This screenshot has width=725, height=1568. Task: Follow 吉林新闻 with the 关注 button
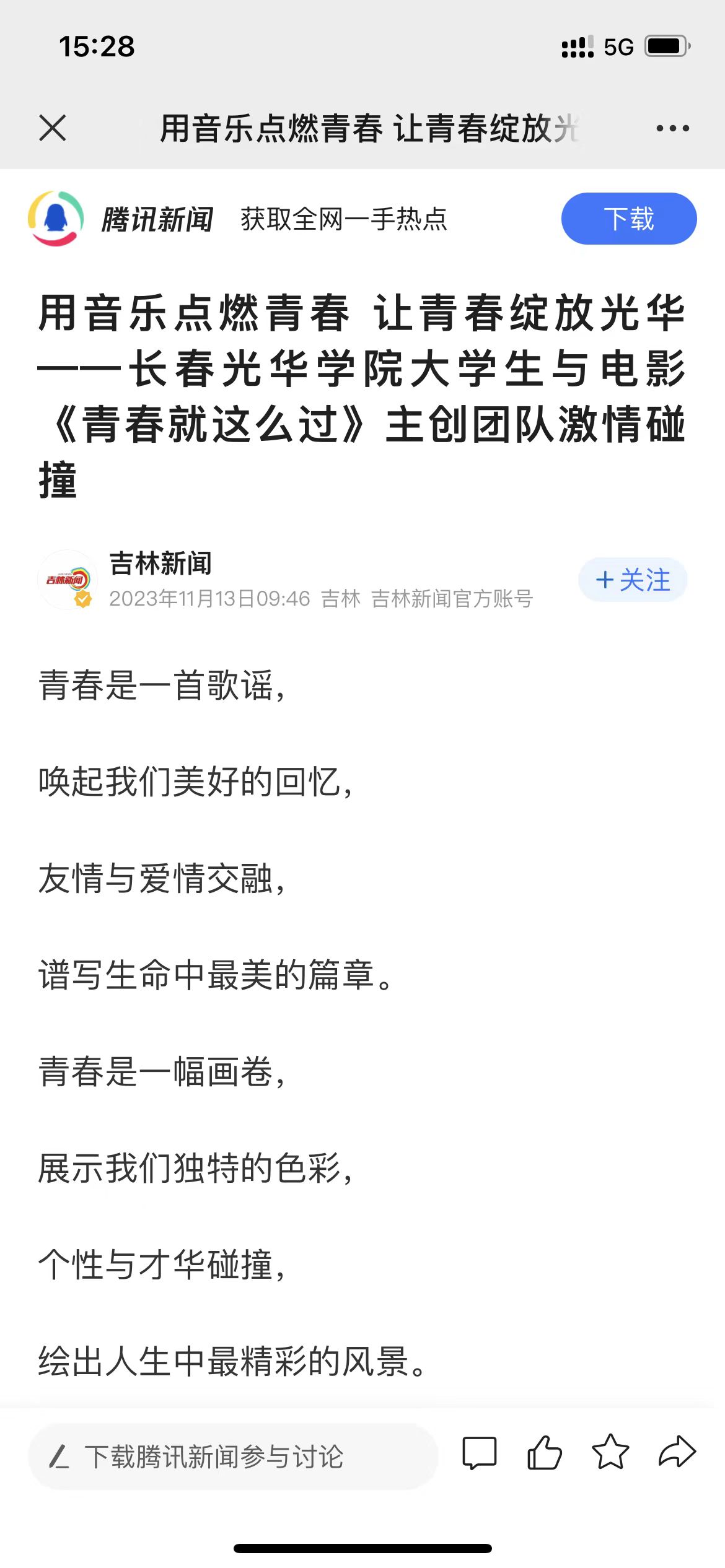[x=633, y=580]
